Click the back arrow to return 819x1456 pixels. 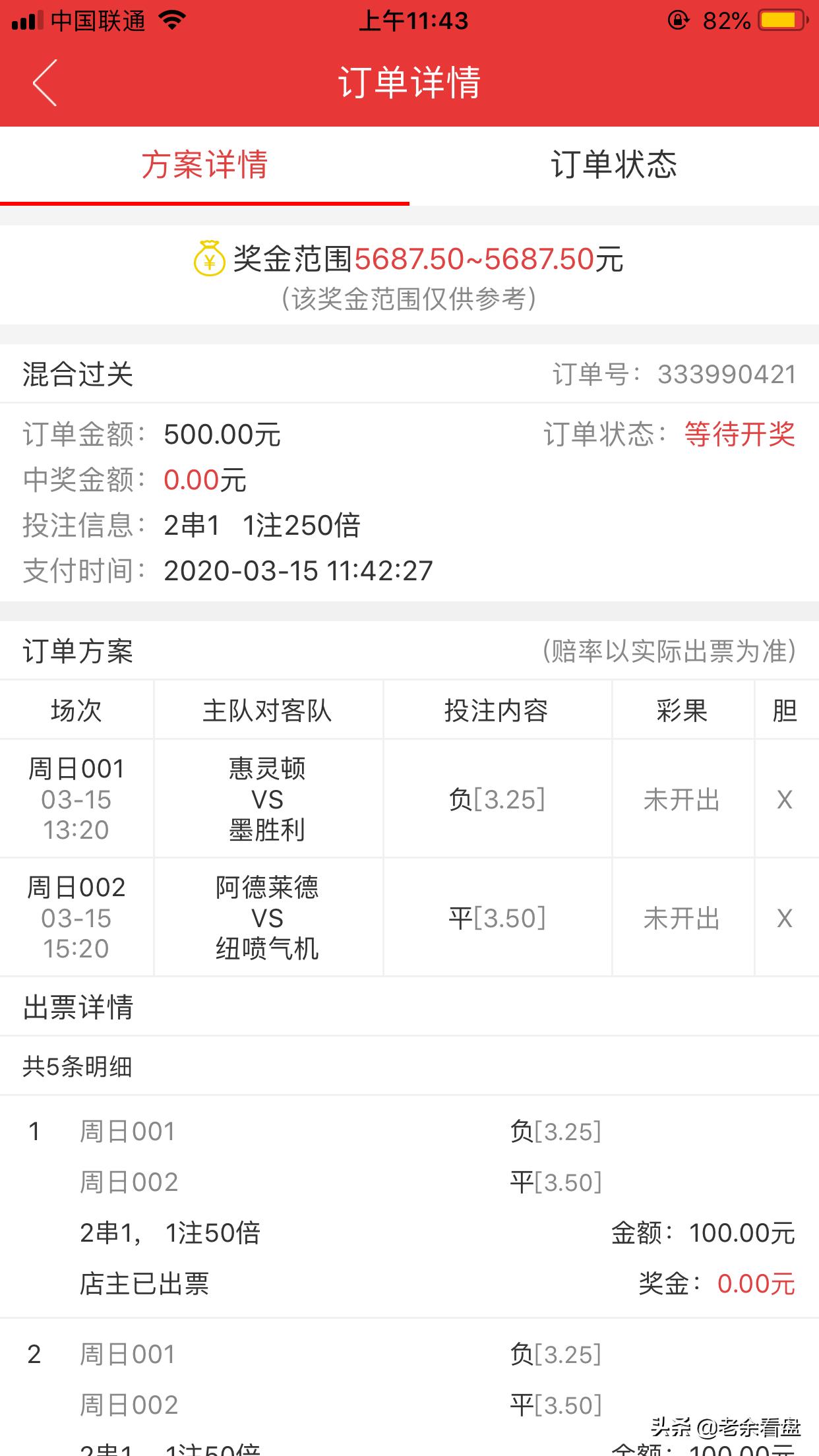42,84
